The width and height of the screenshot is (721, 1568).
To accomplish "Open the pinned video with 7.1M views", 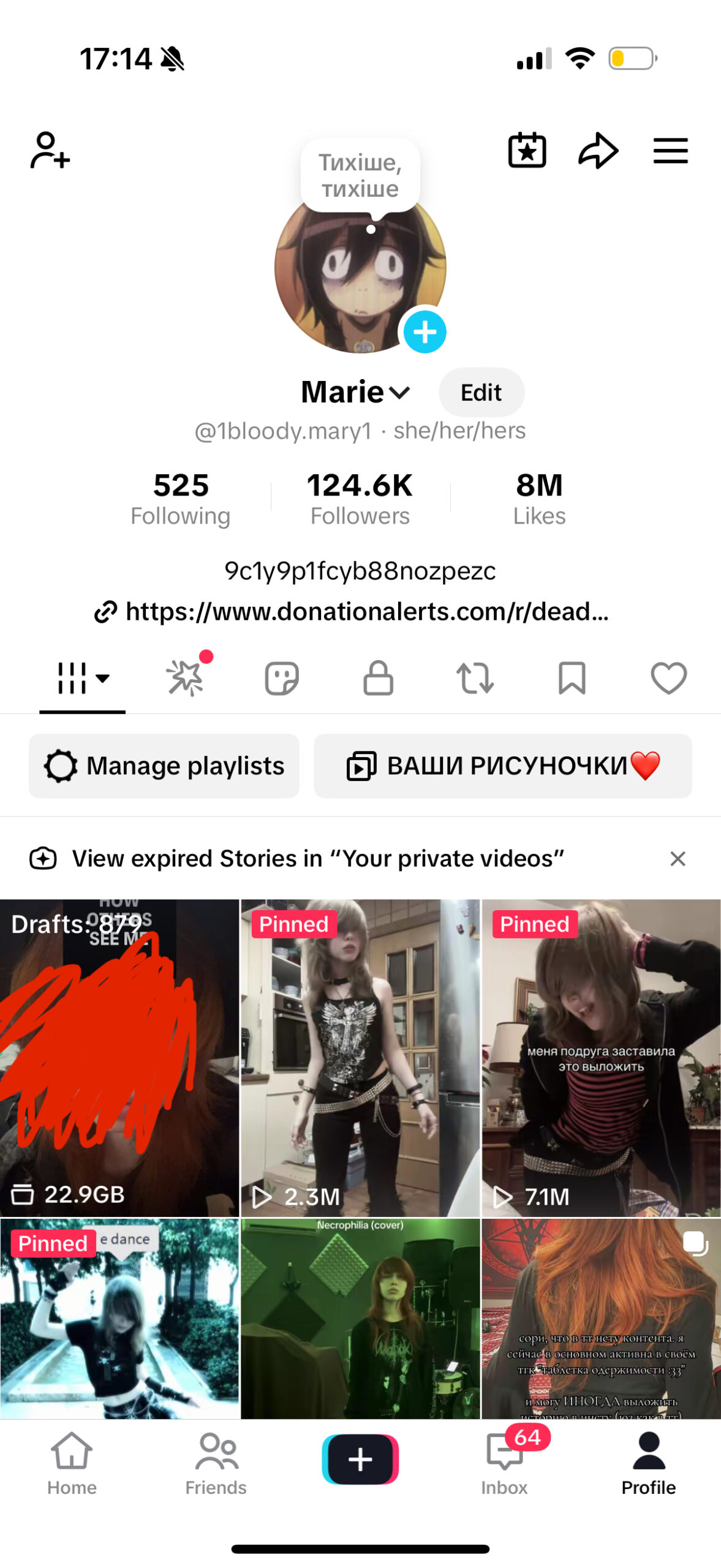I will [x=600, y=1057].
